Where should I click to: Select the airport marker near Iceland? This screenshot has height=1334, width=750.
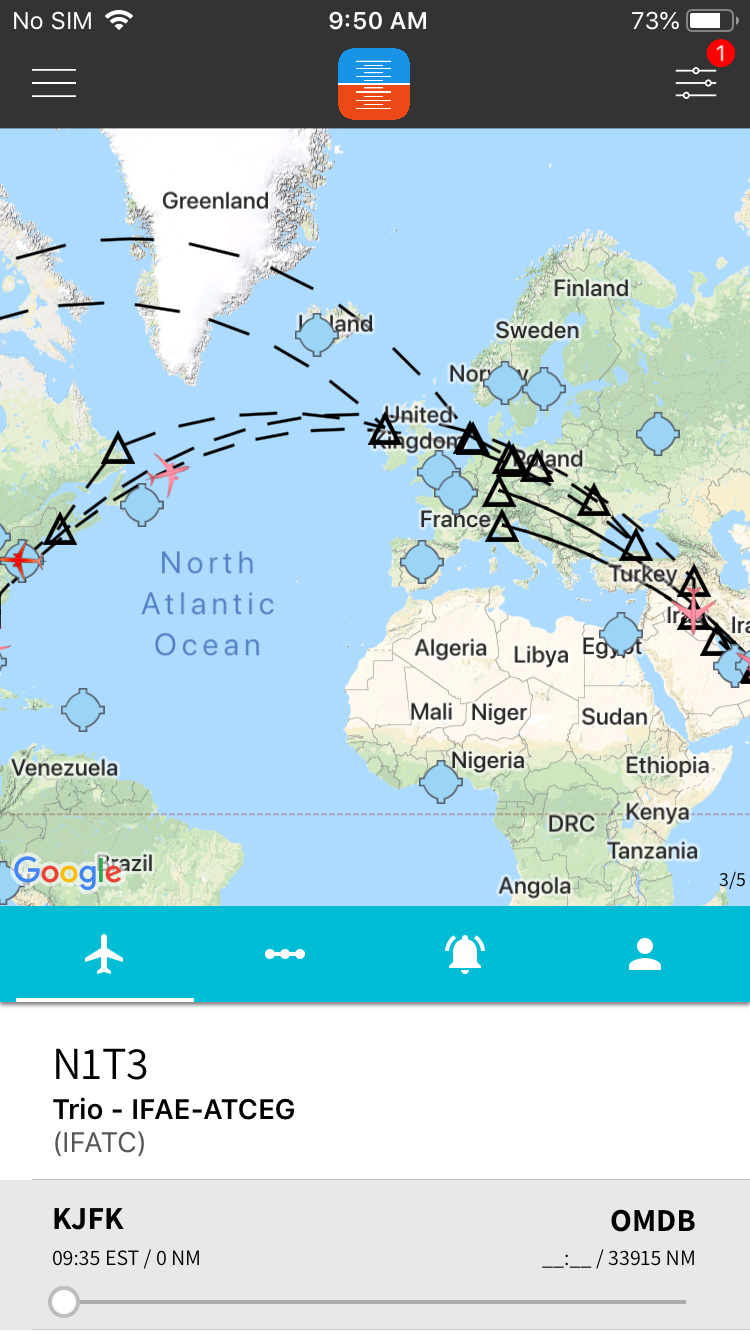pos(317,334)
